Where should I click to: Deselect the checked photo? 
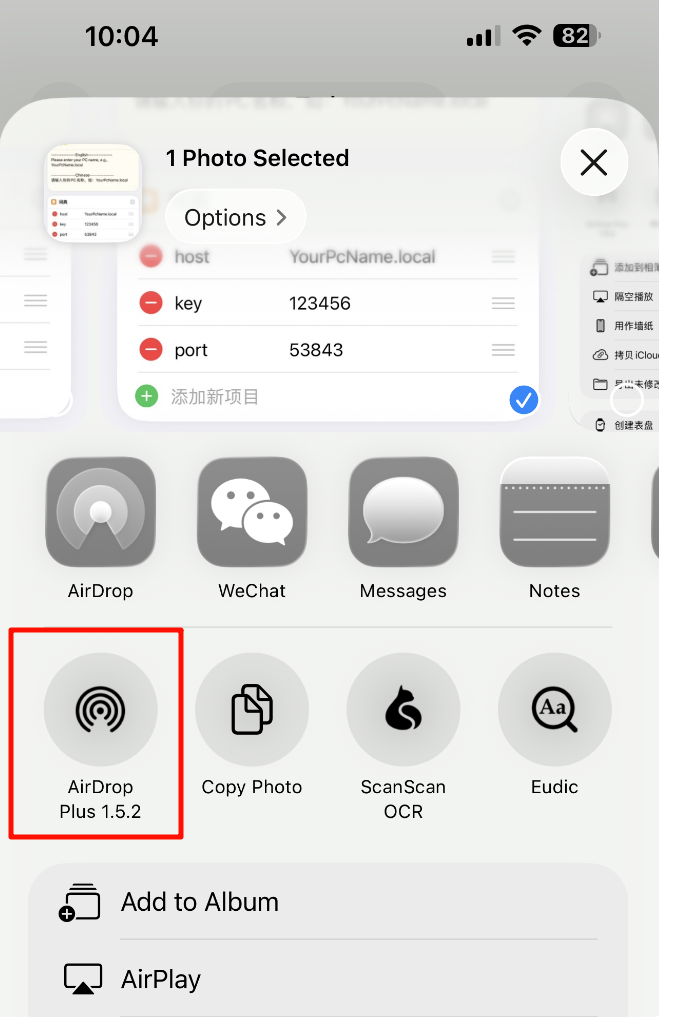[x=523, y=401]
